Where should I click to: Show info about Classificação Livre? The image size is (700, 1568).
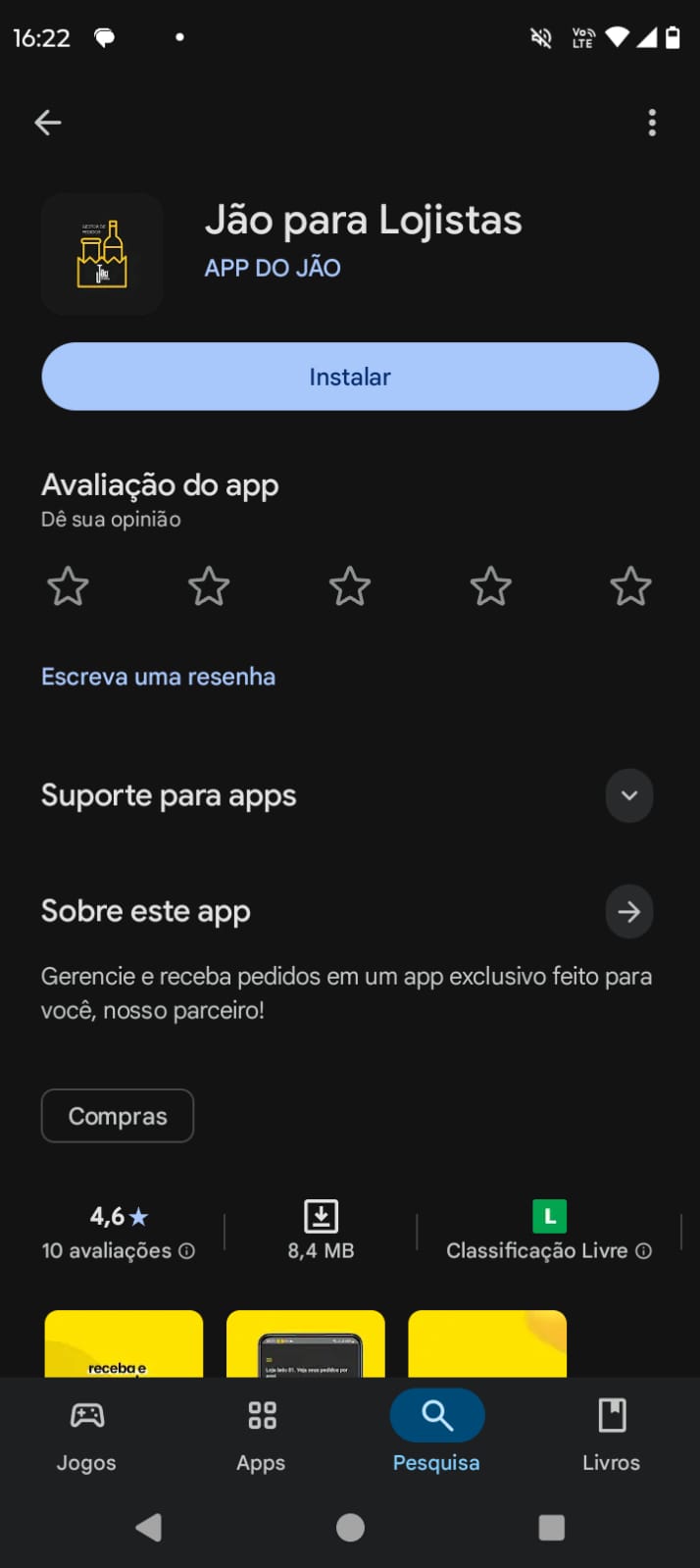point(644,1251)
